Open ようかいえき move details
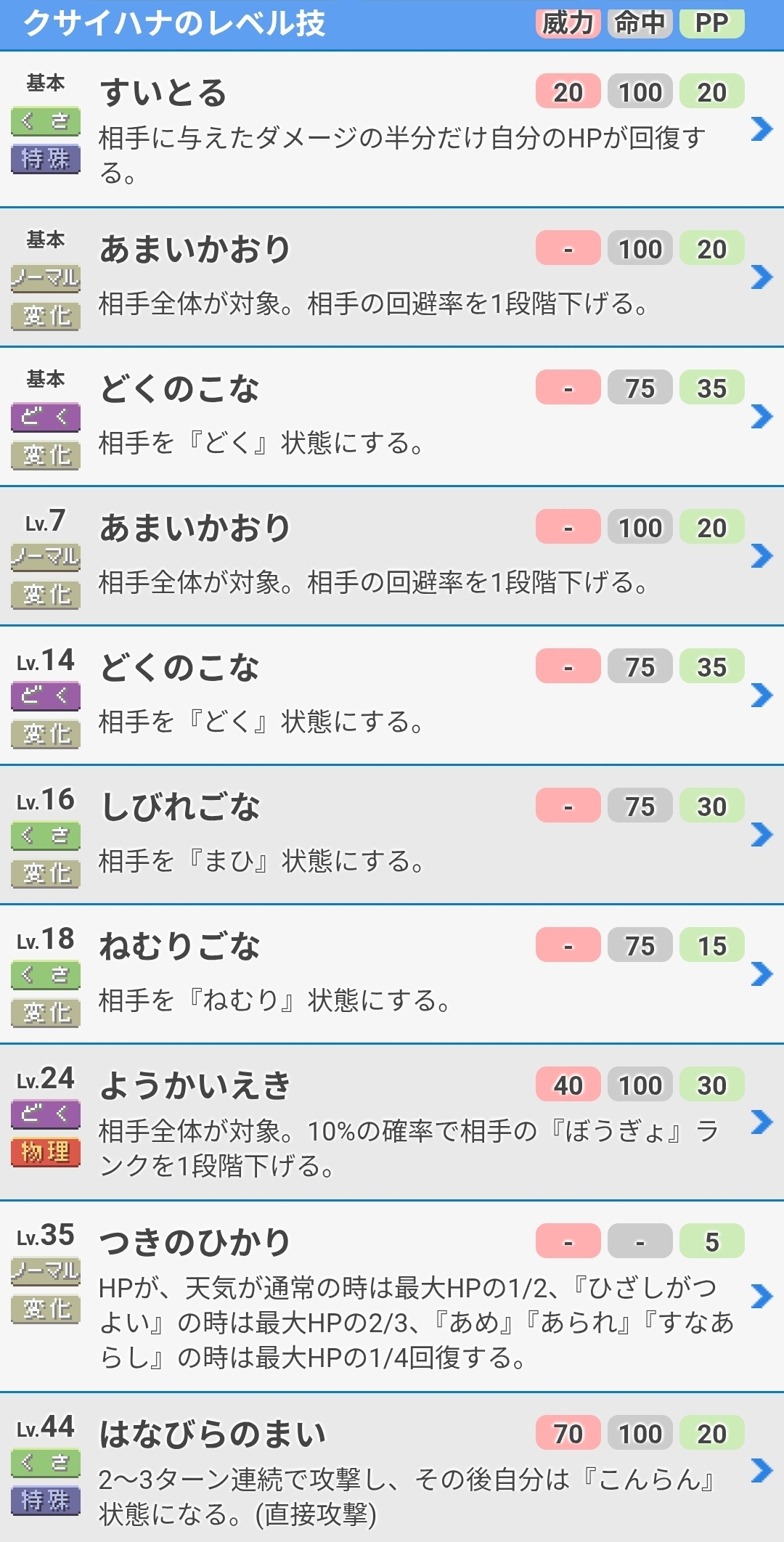This screenshot has height=1542, width=784. (x=392, y=1122)
